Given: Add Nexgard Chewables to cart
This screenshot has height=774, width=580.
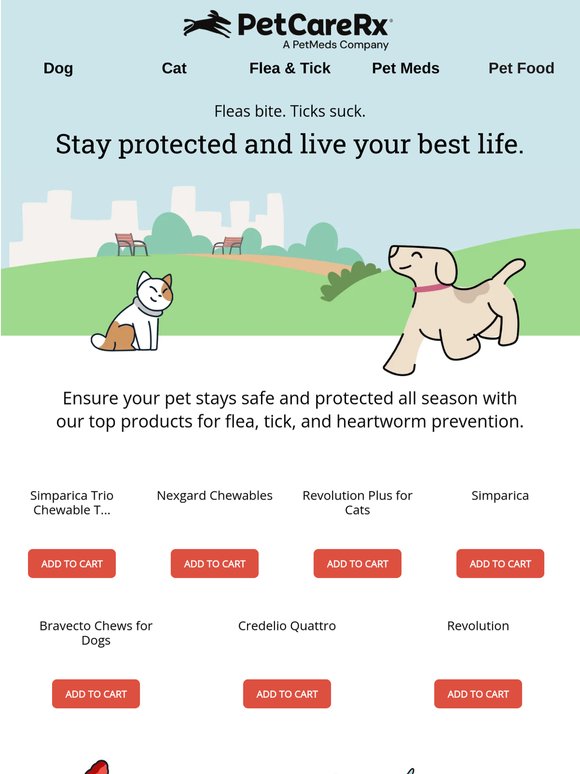Looking at the screenshot, I should coord(215,563).
